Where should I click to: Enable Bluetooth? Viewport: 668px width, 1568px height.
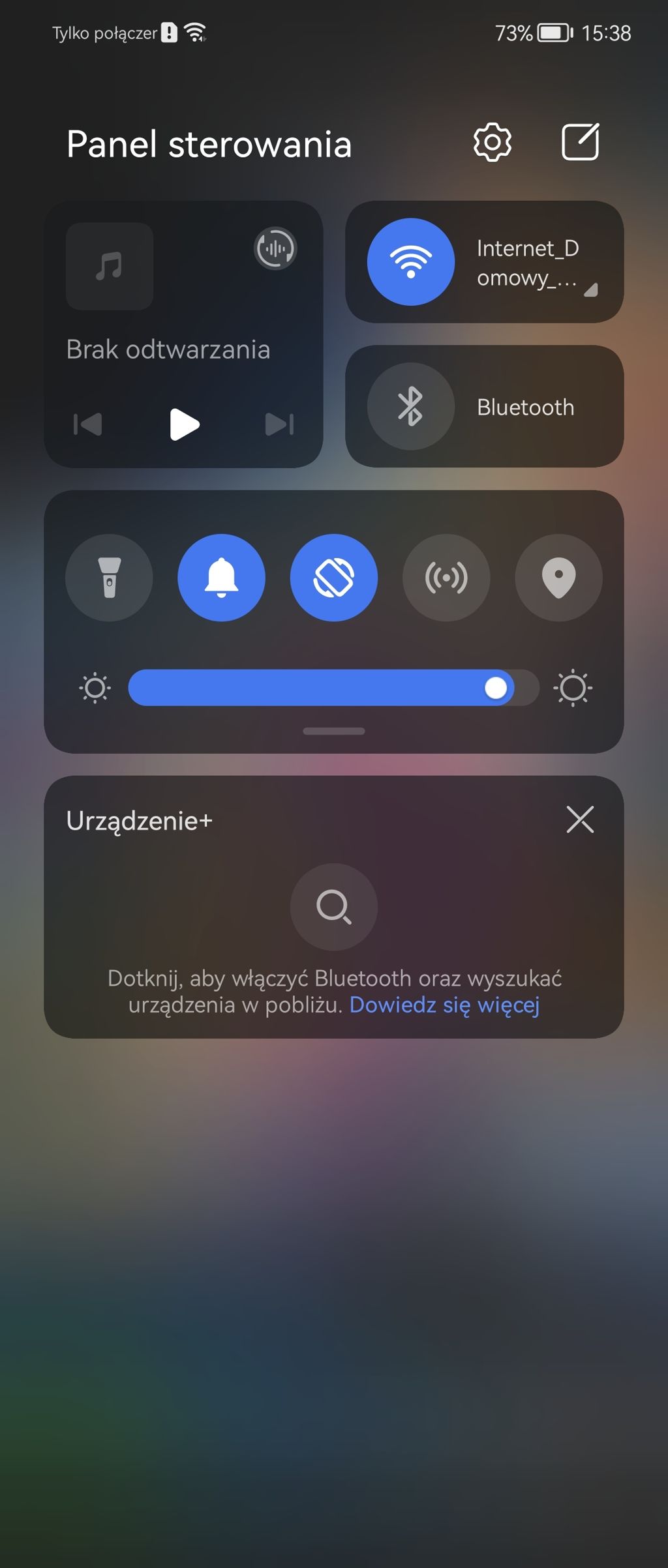pos(410,406)
